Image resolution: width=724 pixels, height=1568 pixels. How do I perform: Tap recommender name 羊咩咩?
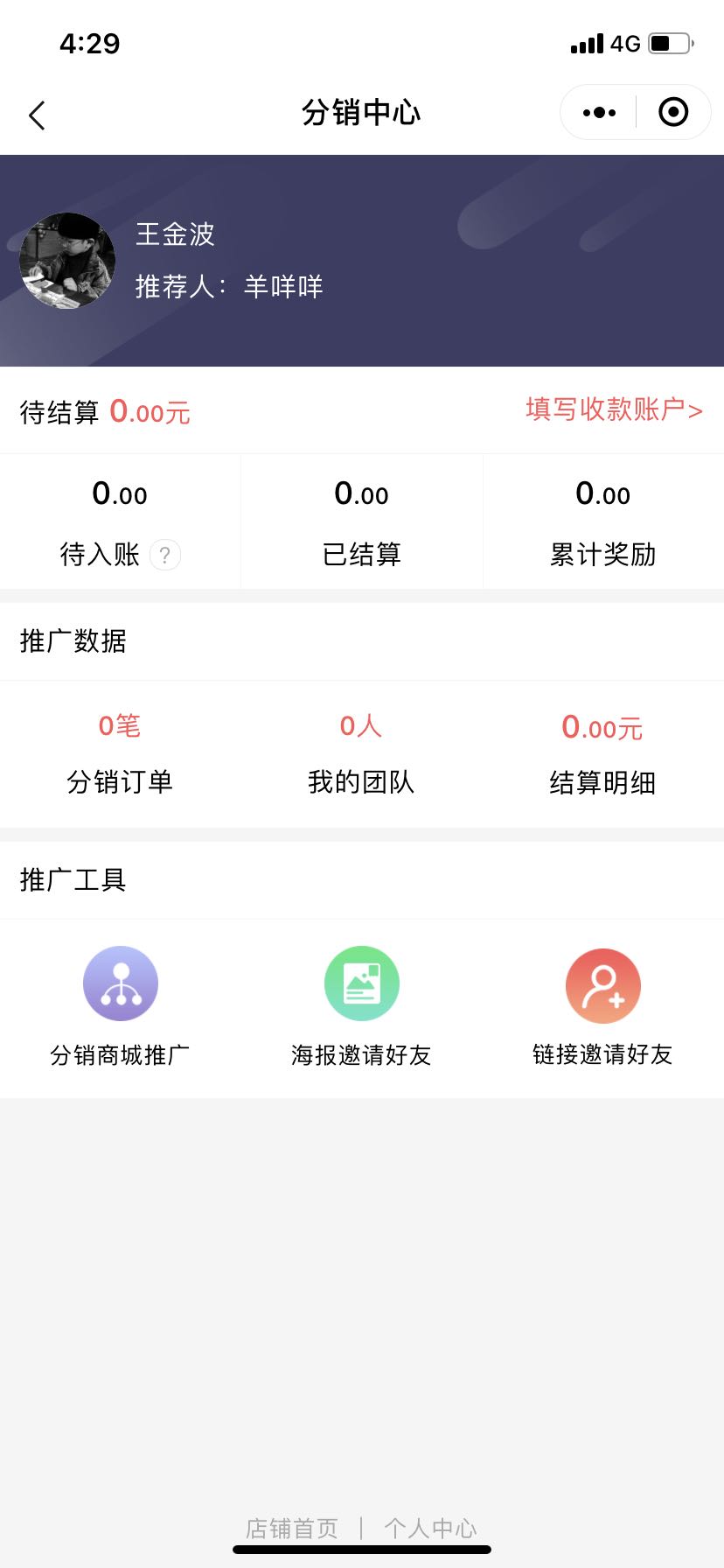(x=282, y=286)
